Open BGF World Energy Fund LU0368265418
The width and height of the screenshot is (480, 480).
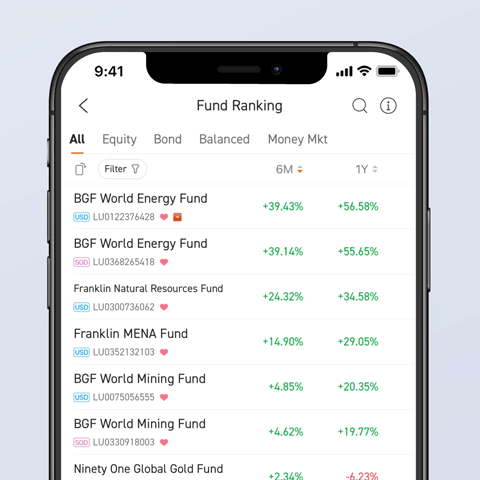[x=238, y=252]
